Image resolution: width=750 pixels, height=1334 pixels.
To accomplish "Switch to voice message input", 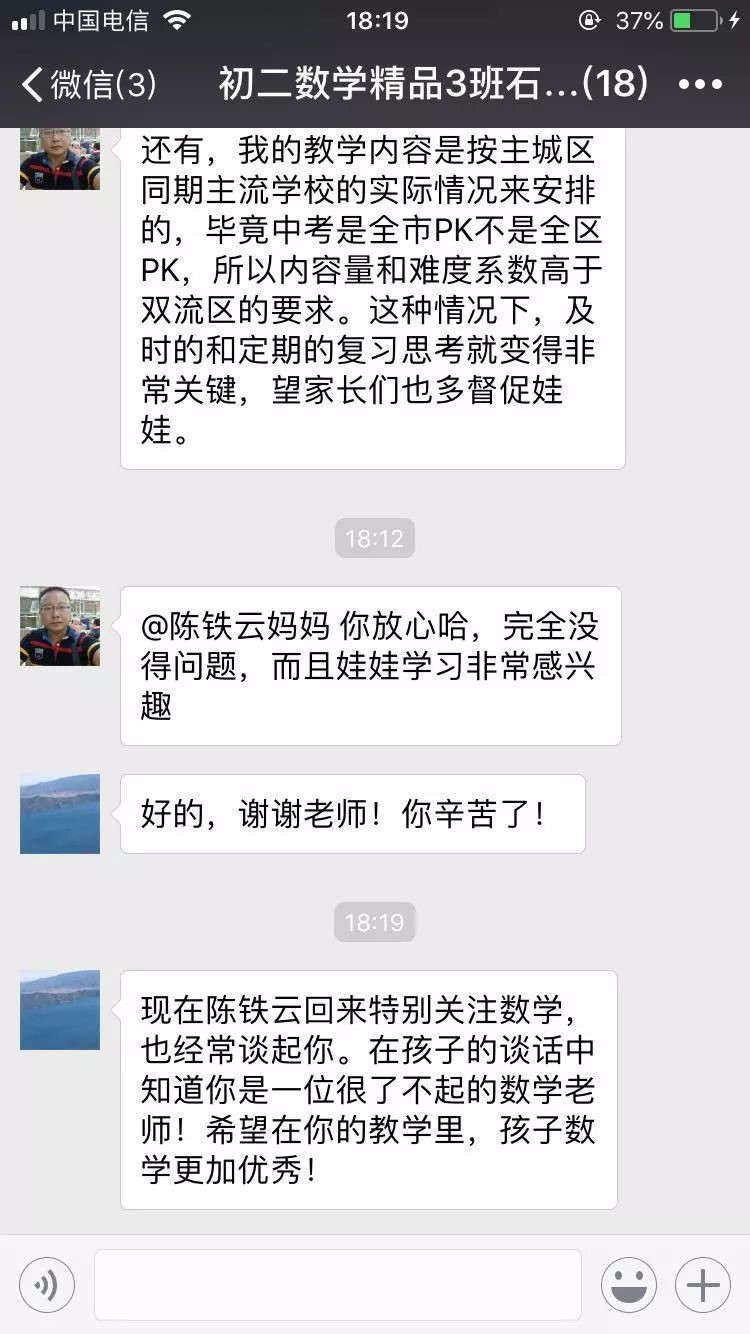I will pyautogui.click(x=47, y=1285).
